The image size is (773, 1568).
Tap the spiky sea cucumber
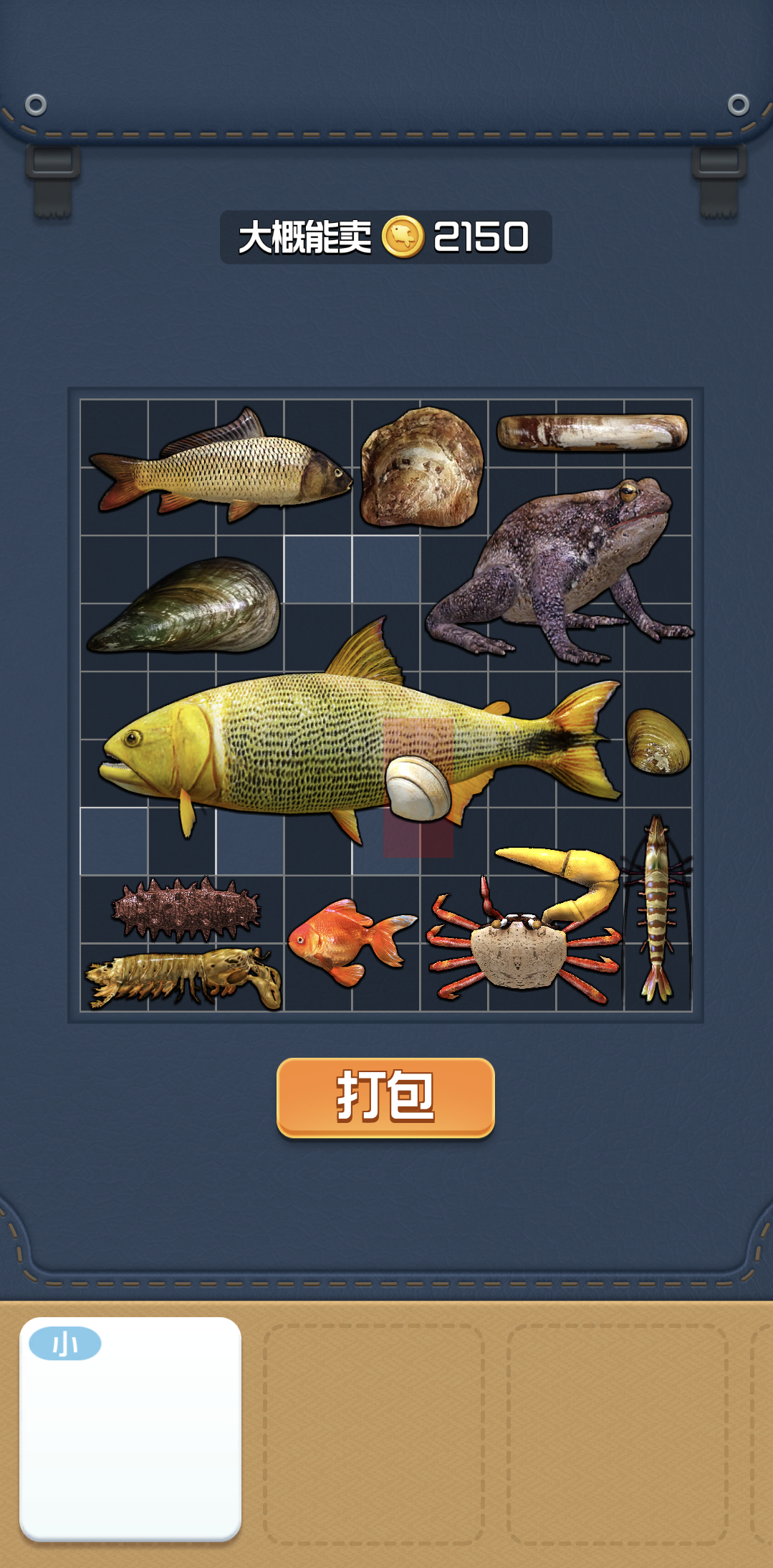[x=186, y=909]
